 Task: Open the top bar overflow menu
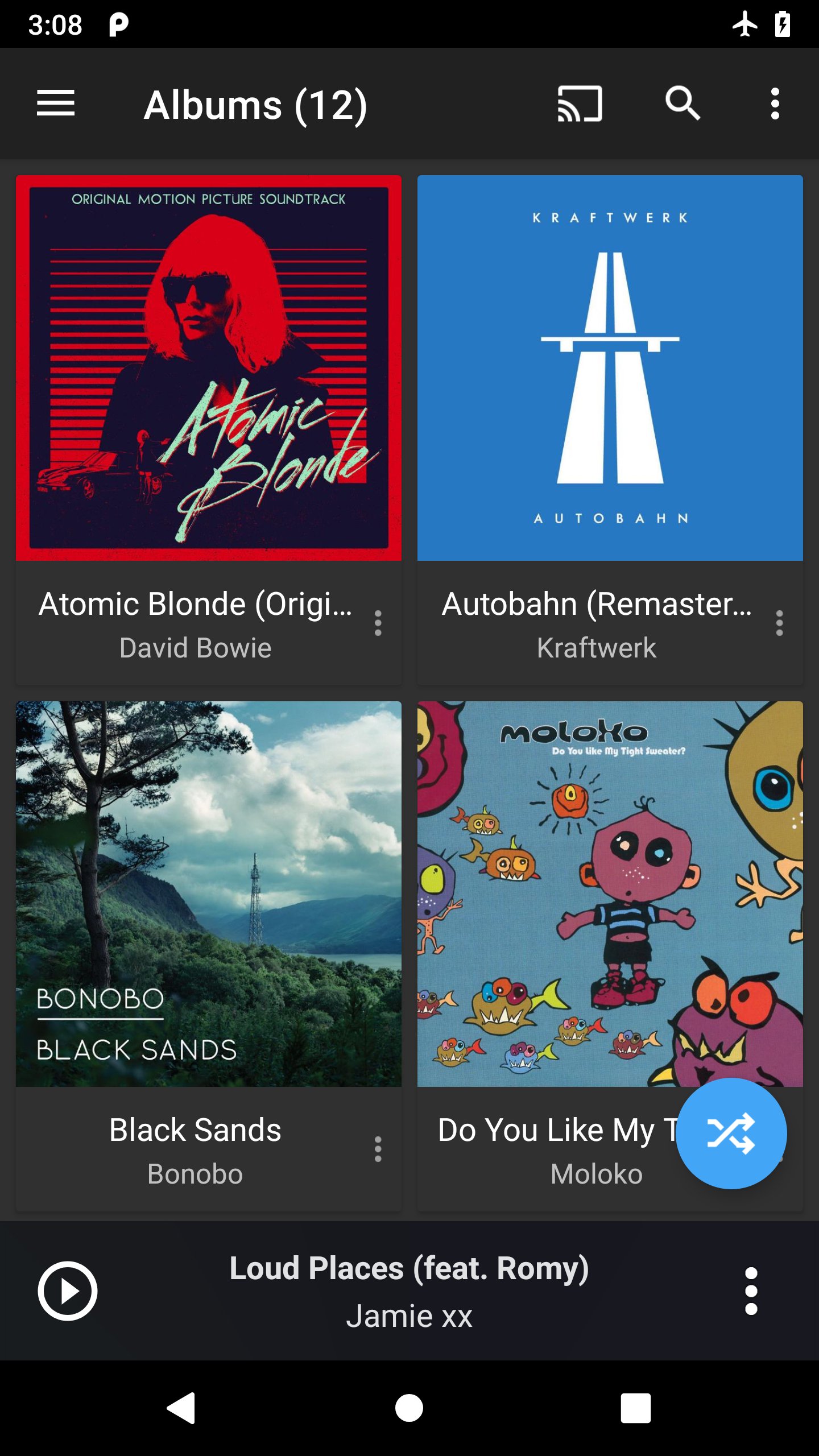[774, 104]
